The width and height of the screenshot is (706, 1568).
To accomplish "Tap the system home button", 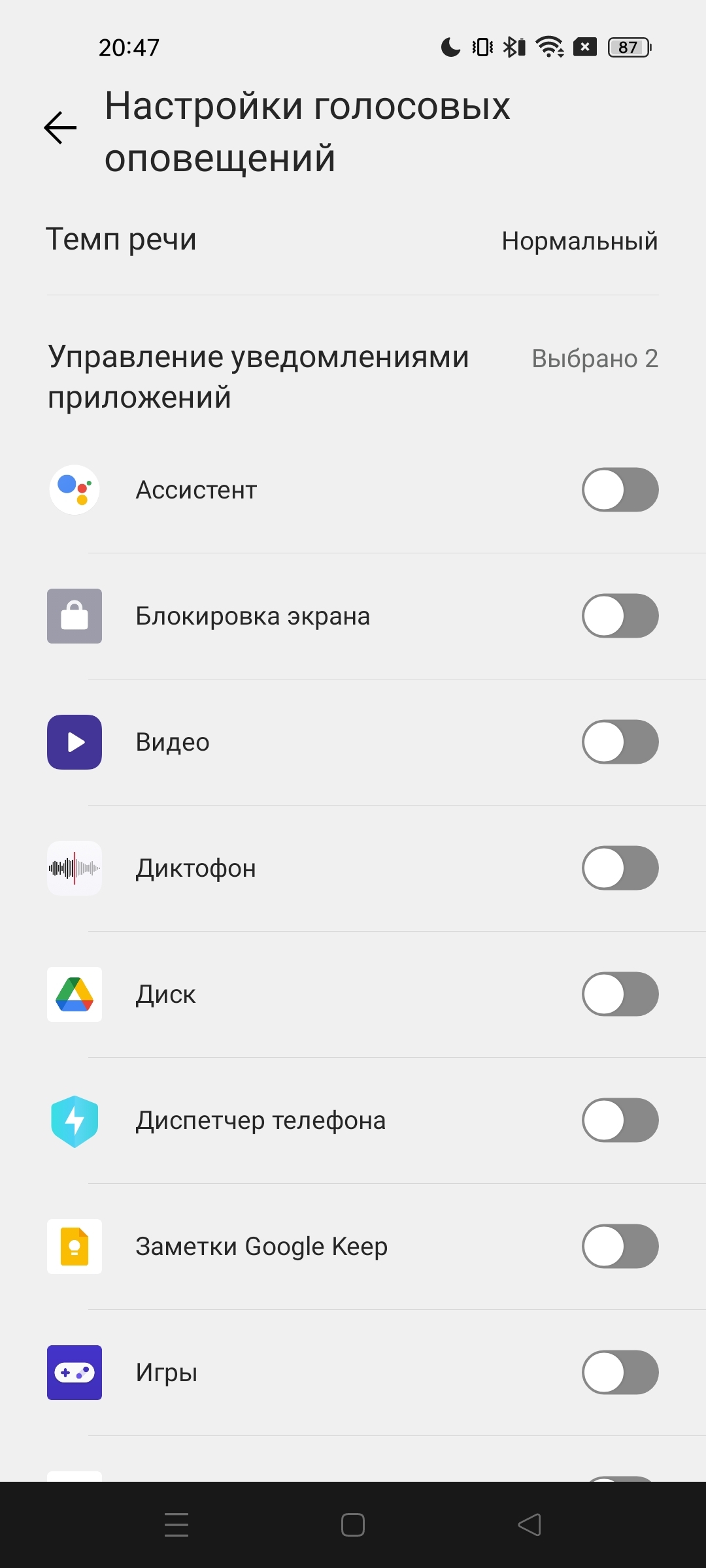I will tap(353, 1525).
